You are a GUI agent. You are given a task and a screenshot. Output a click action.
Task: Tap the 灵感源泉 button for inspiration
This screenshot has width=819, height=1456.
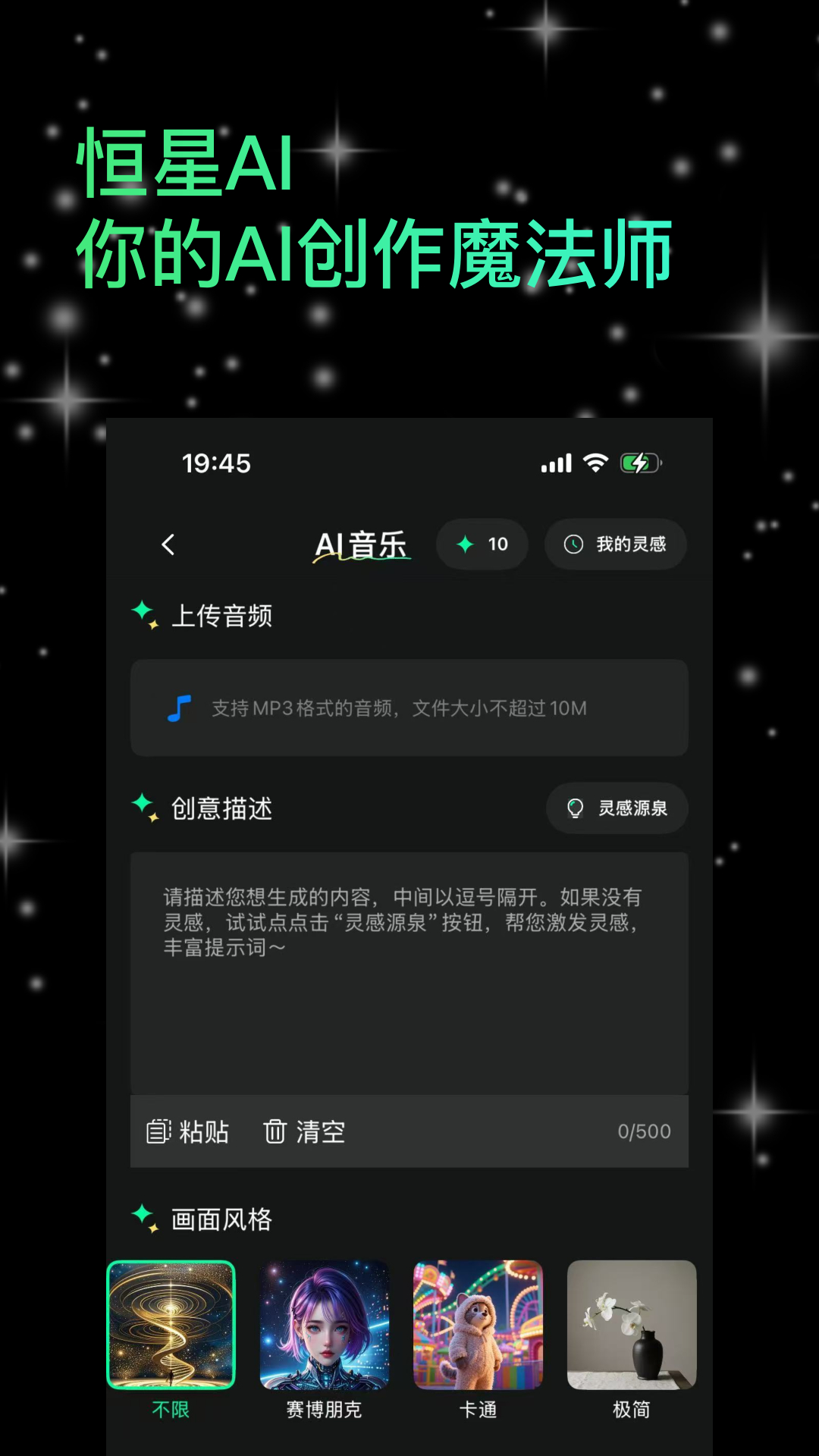point(617,808)
